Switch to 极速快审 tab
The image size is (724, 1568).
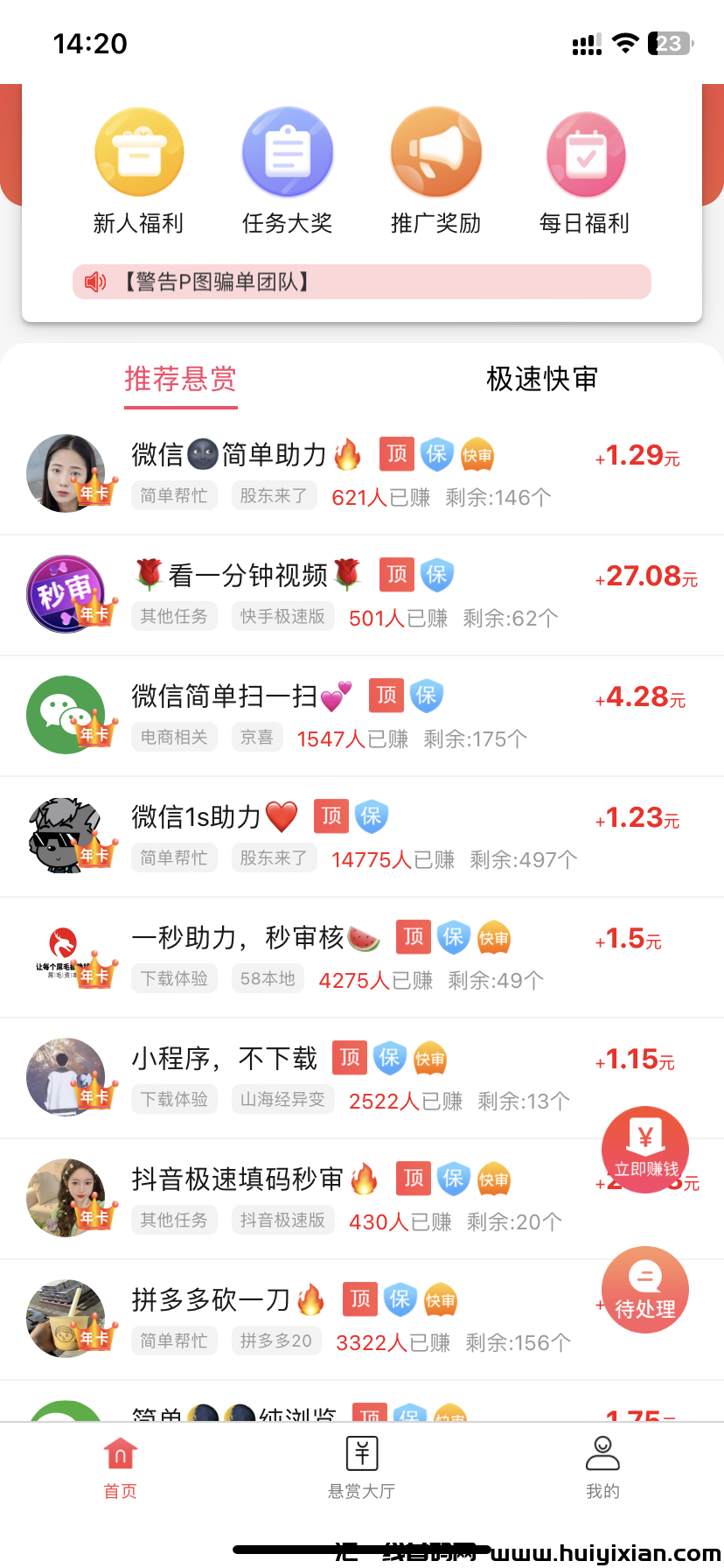coord(542,380)
